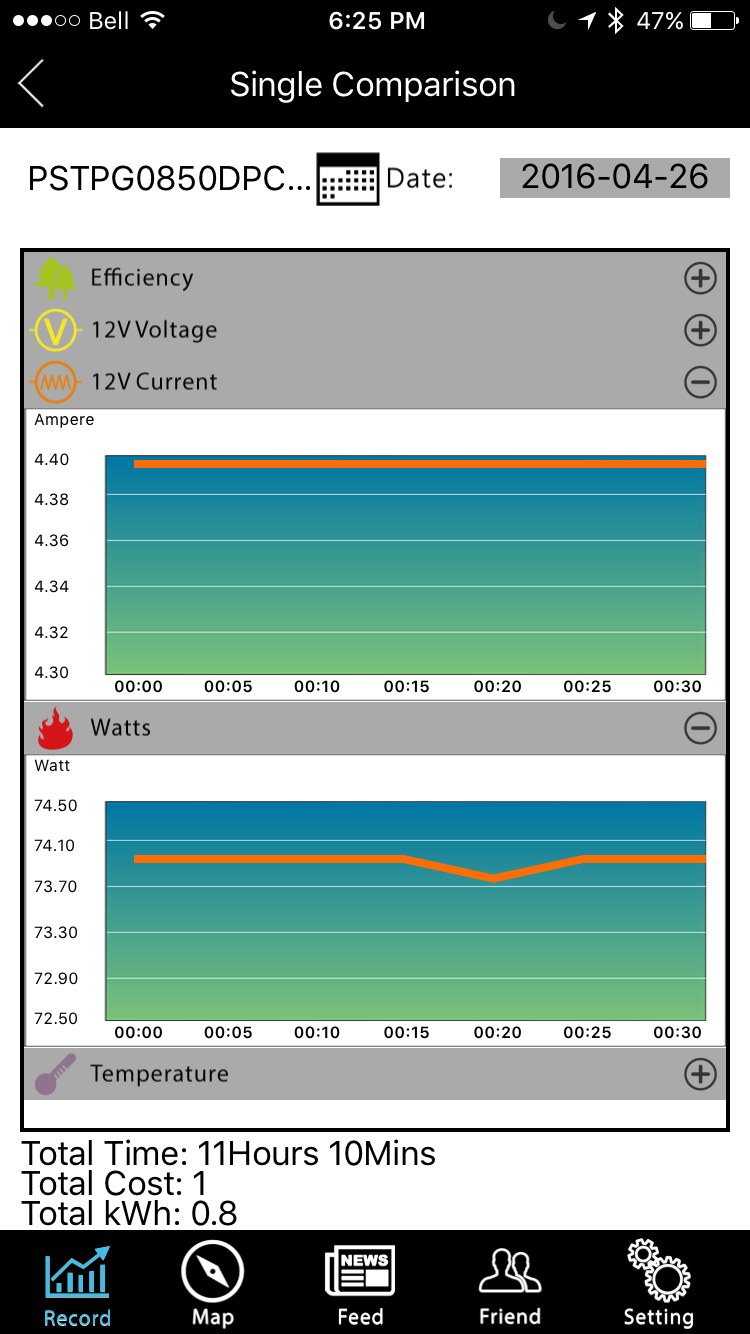Open the Map tab
750x1334 pixels.
(x=212, y=1285)
